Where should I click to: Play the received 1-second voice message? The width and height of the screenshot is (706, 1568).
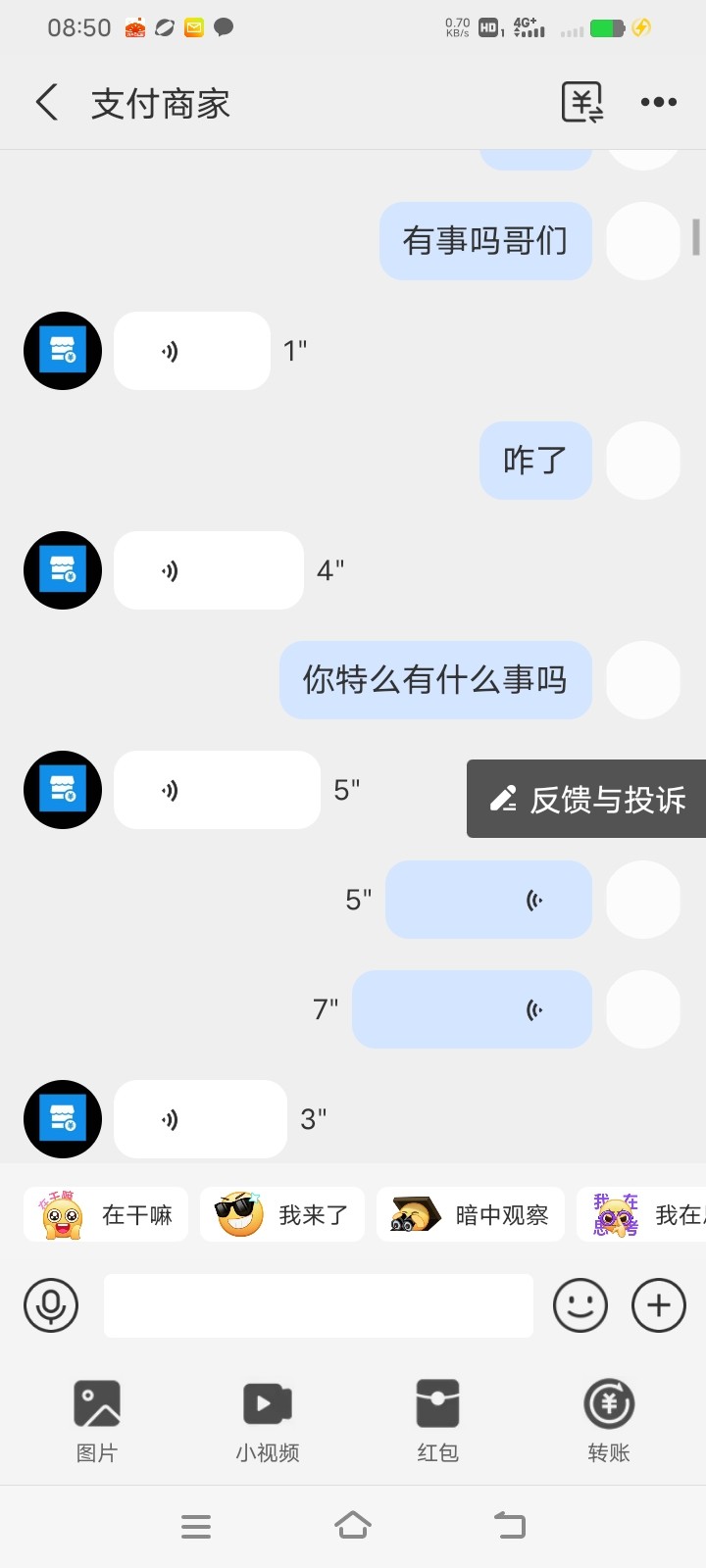click(192, 351)
